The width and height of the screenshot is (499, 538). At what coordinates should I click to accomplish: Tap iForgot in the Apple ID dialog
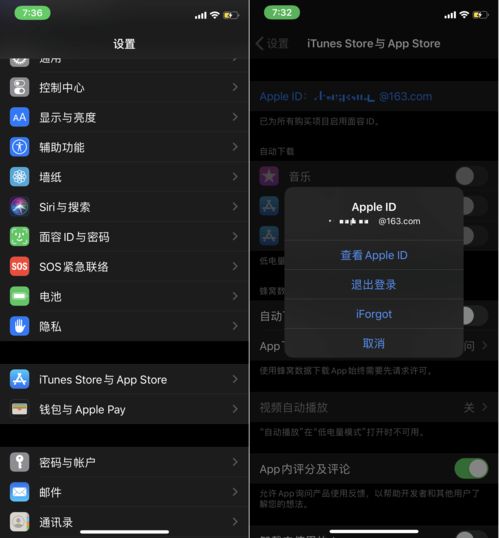point(374,314)
